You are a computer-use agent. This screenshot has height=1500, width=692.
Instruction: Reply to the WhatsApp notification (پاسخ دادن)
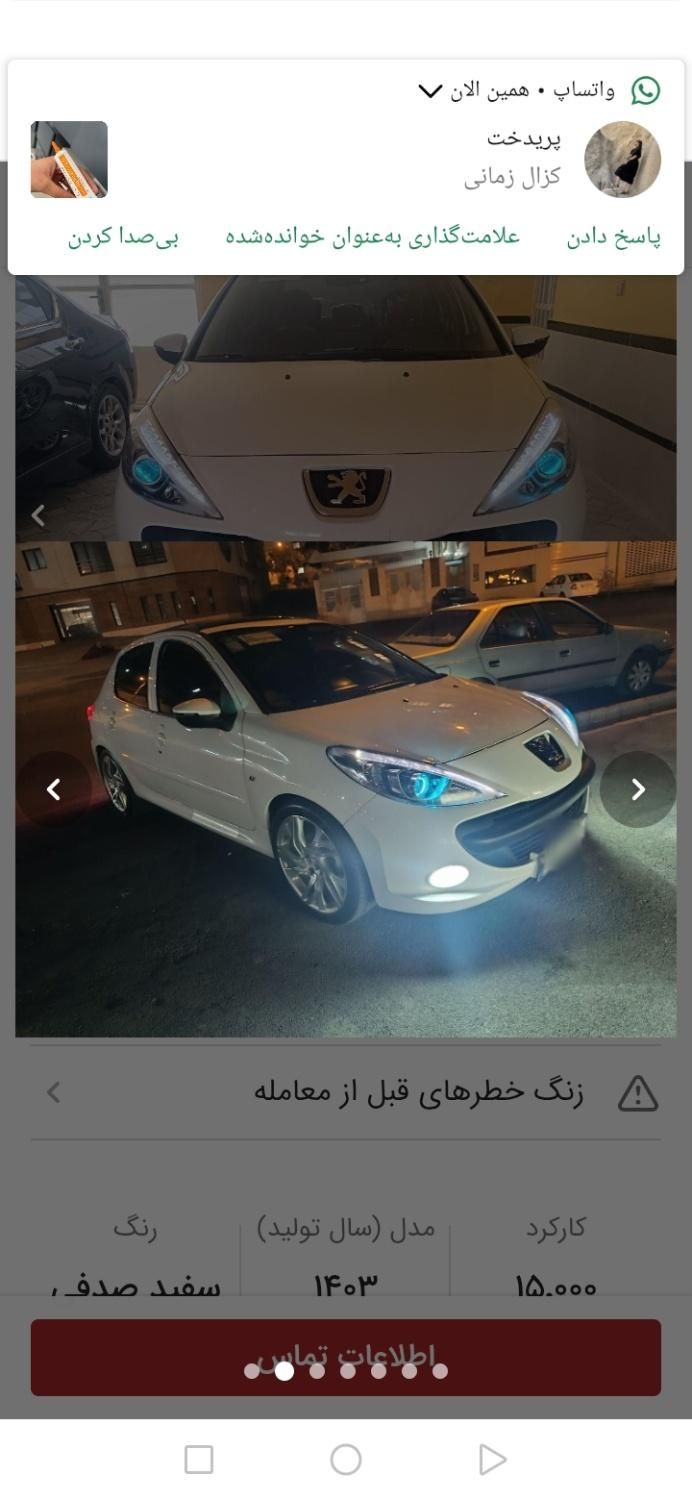613,237
